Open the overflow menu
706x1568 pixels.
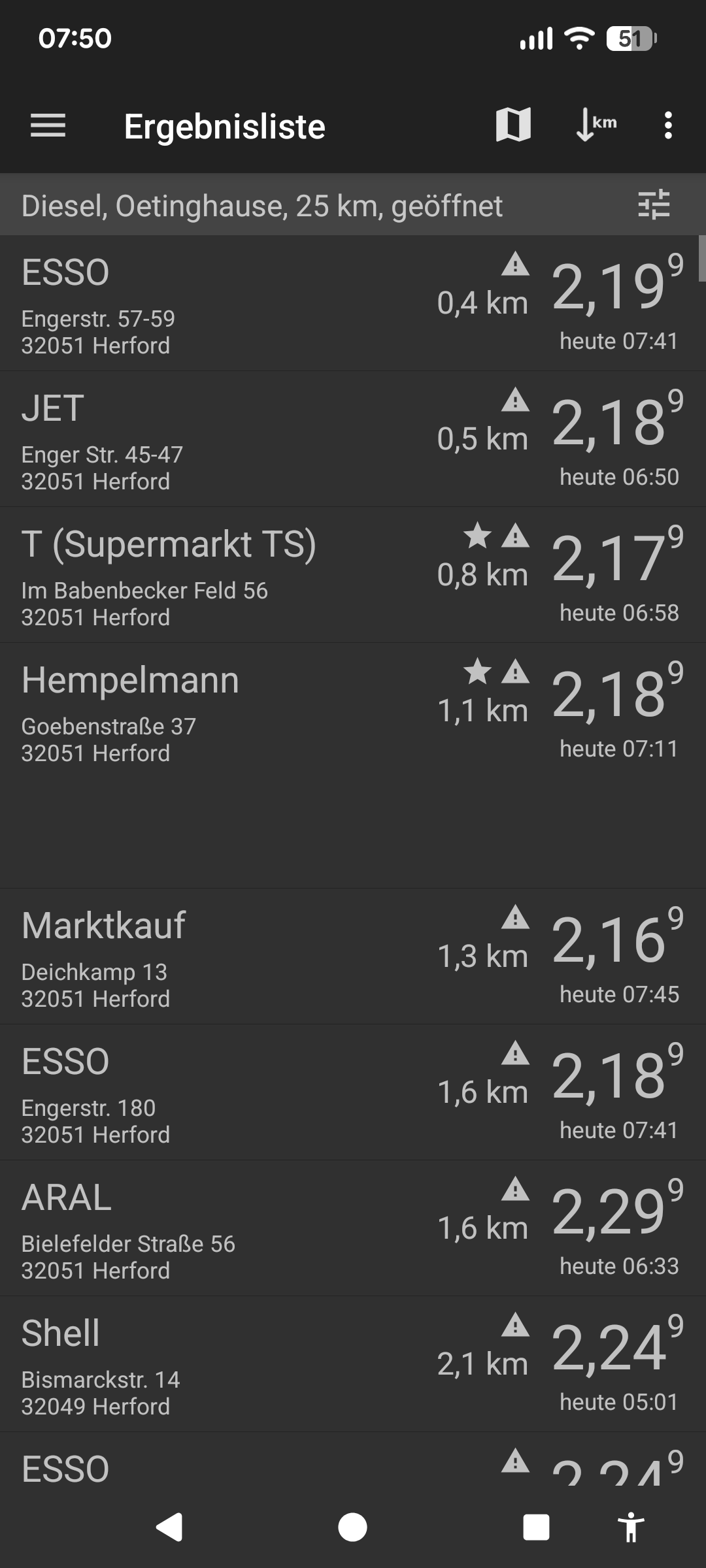pos(667,125)
